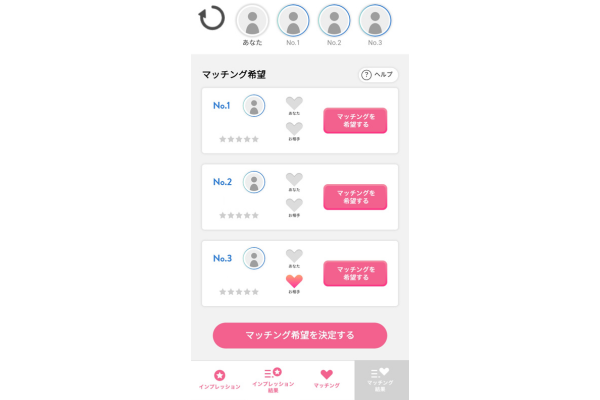Open the ヘルプ help button
This screenshot has width=600, height=400.
tap(379, 75)
